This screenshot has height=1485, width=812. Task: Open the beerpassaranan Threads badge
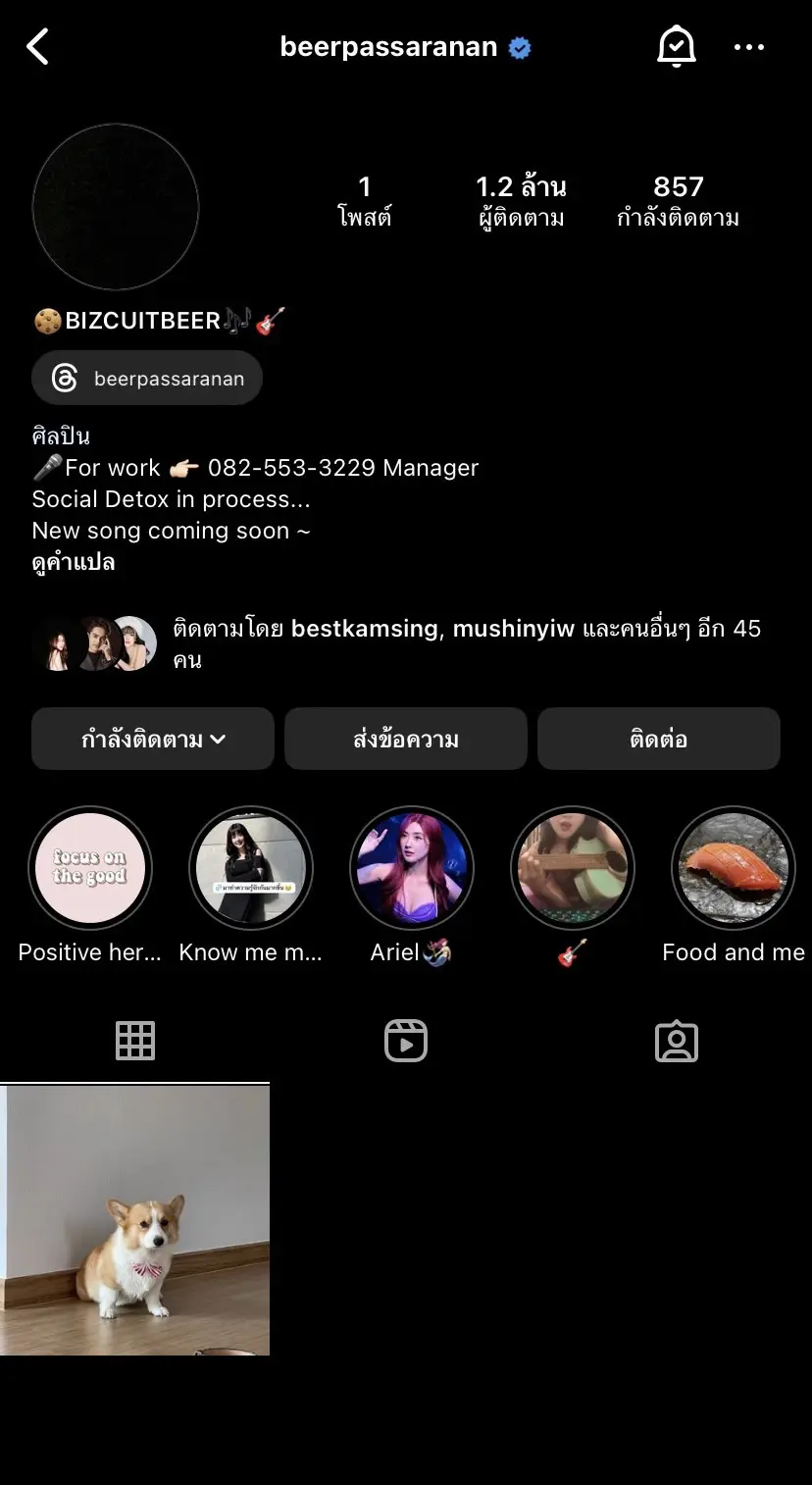pos(147,379)
